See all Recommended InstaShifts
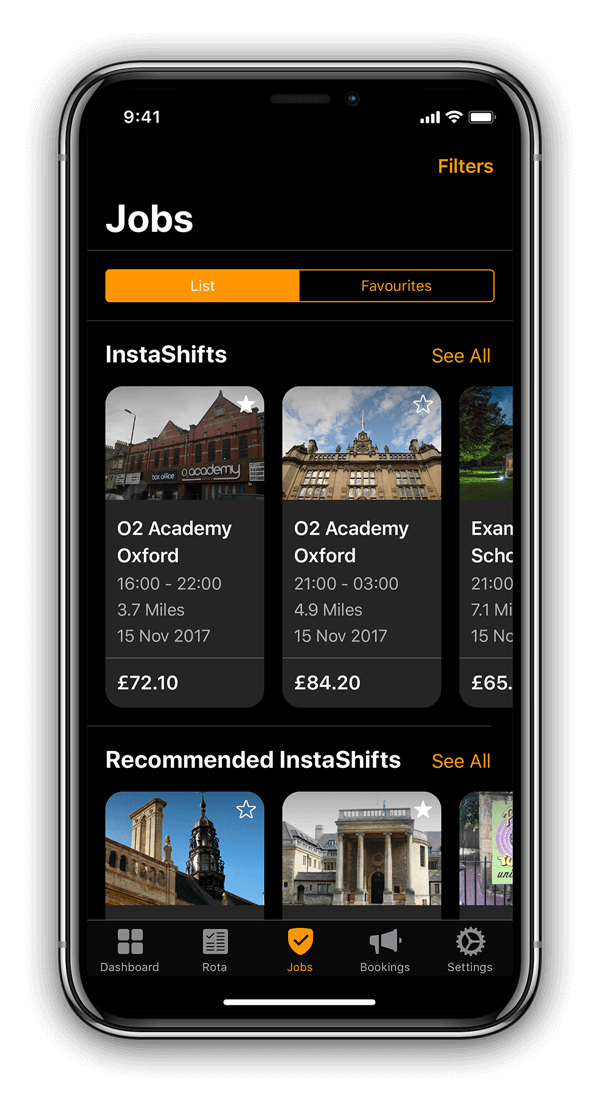Screen dimensions: 600x1100 pyautogui.click(x=460, y=761)
